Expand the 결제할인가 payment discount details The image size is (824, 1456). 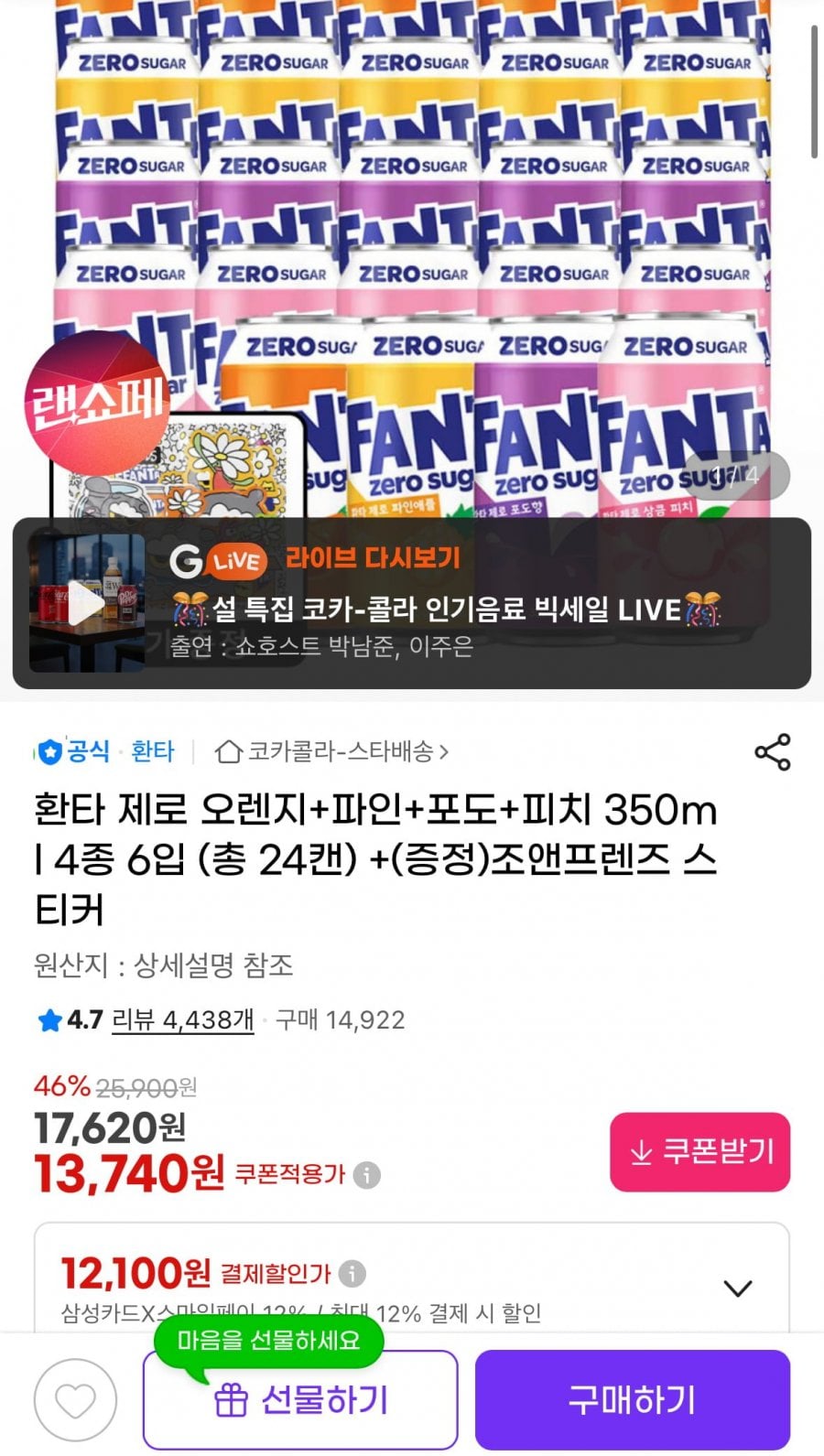click(x=737, y=1289)
